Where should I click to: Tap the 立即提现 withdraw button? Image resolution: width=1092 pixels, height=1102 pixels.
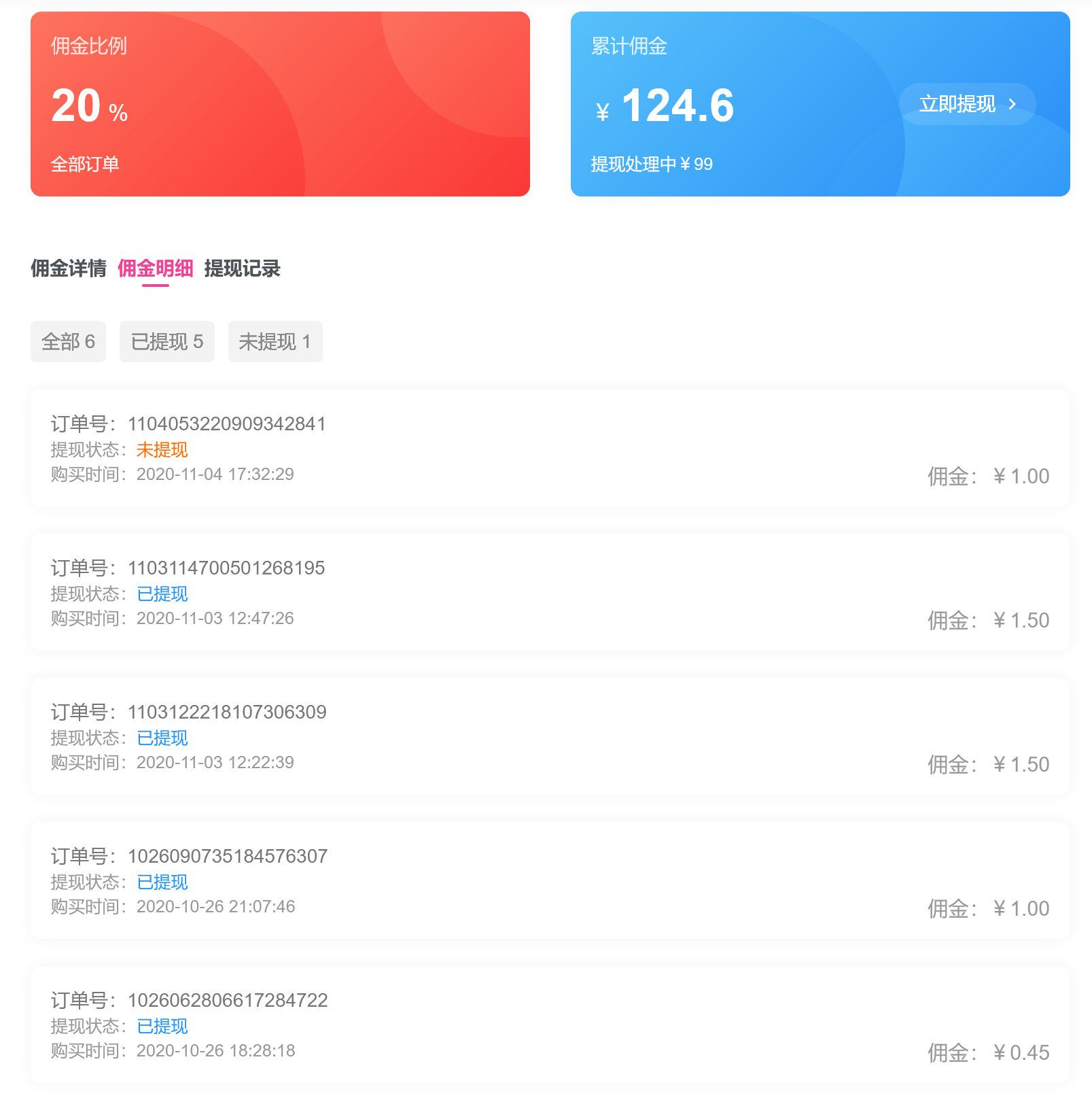click(x=967, y=104)
